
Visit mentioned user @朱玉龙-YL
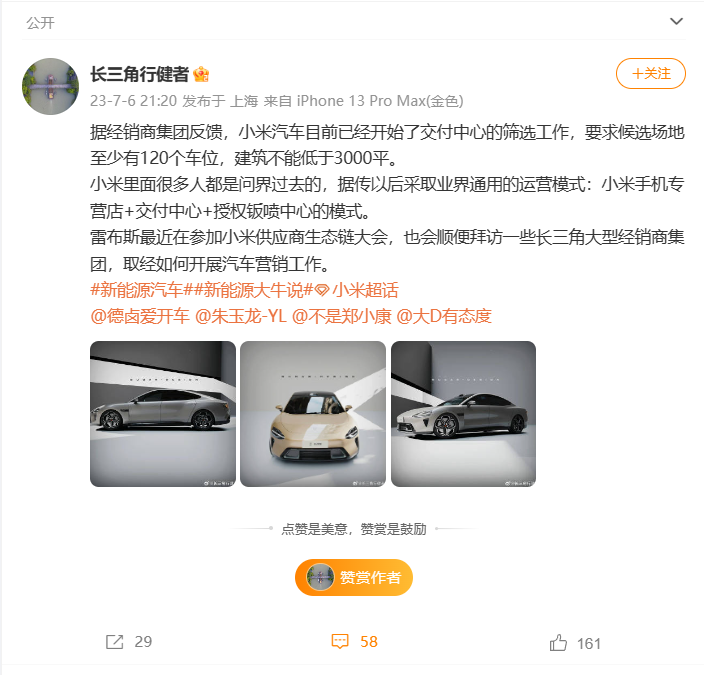(242, 316)
